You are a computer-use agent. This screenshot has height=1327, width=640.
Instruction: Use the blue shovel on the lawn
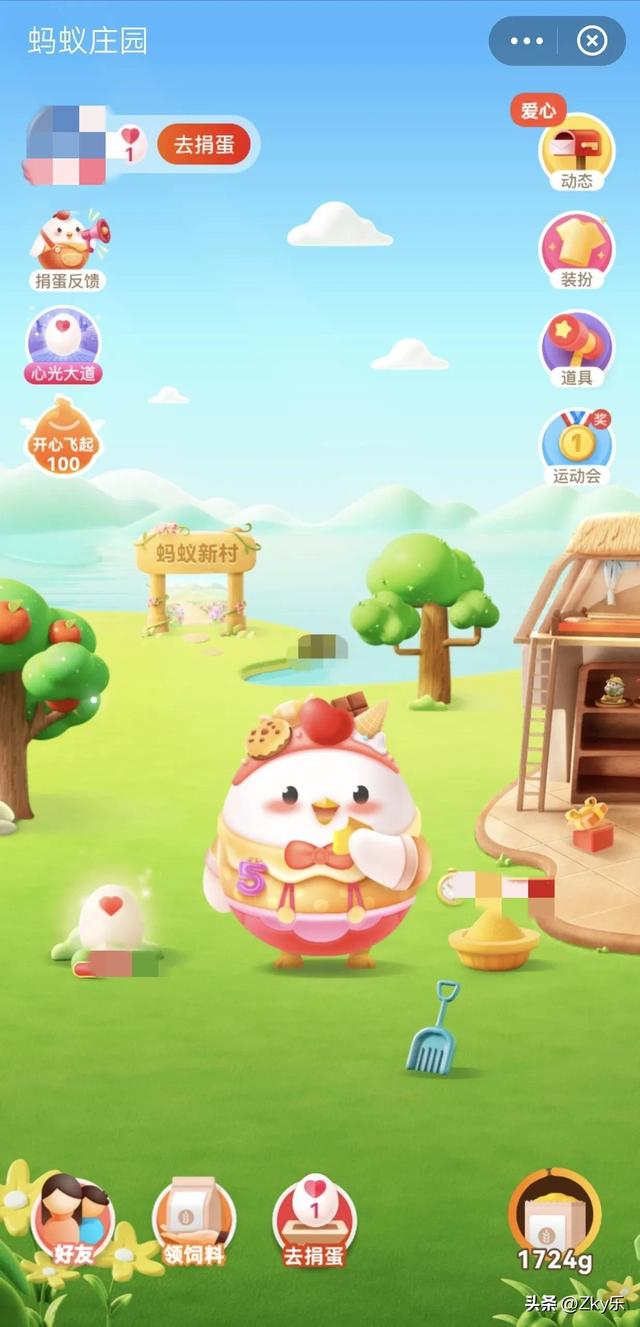coord(434,1027)
